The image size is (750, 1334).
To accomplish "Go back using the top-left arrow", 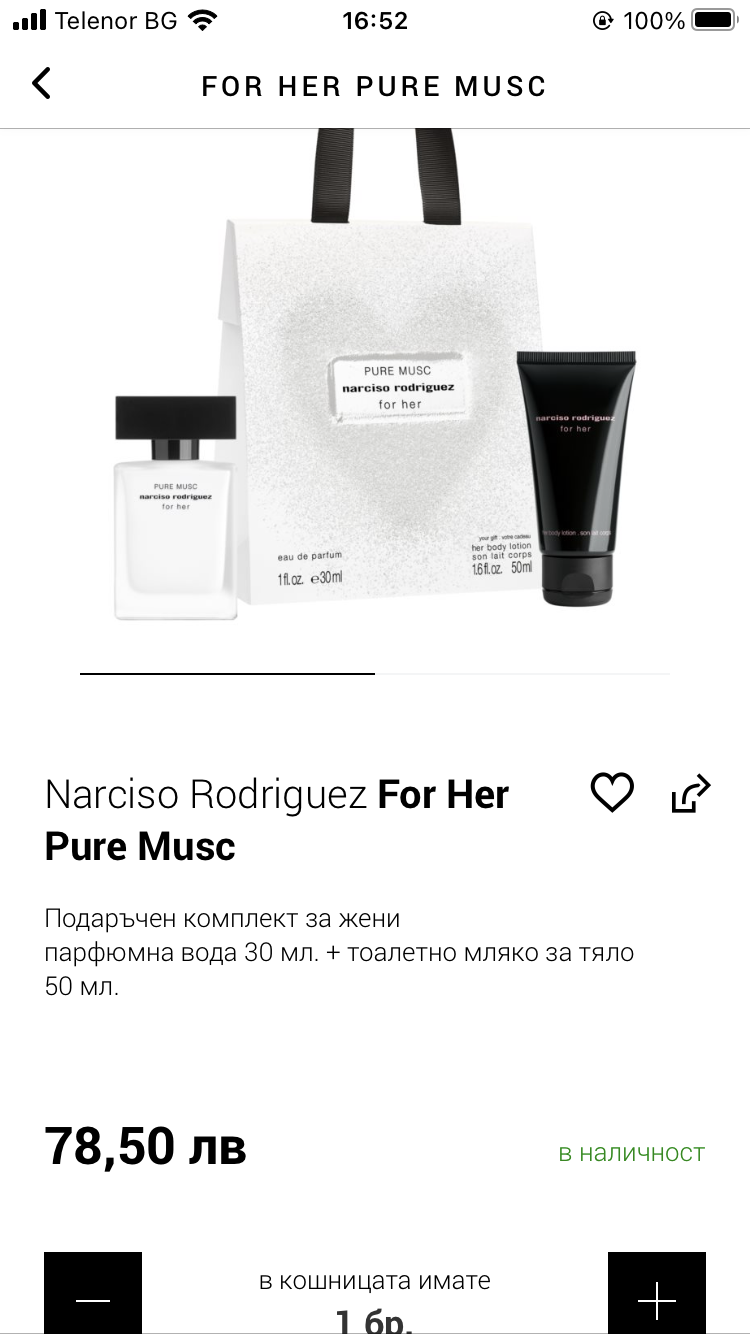I will click(41, 84).
